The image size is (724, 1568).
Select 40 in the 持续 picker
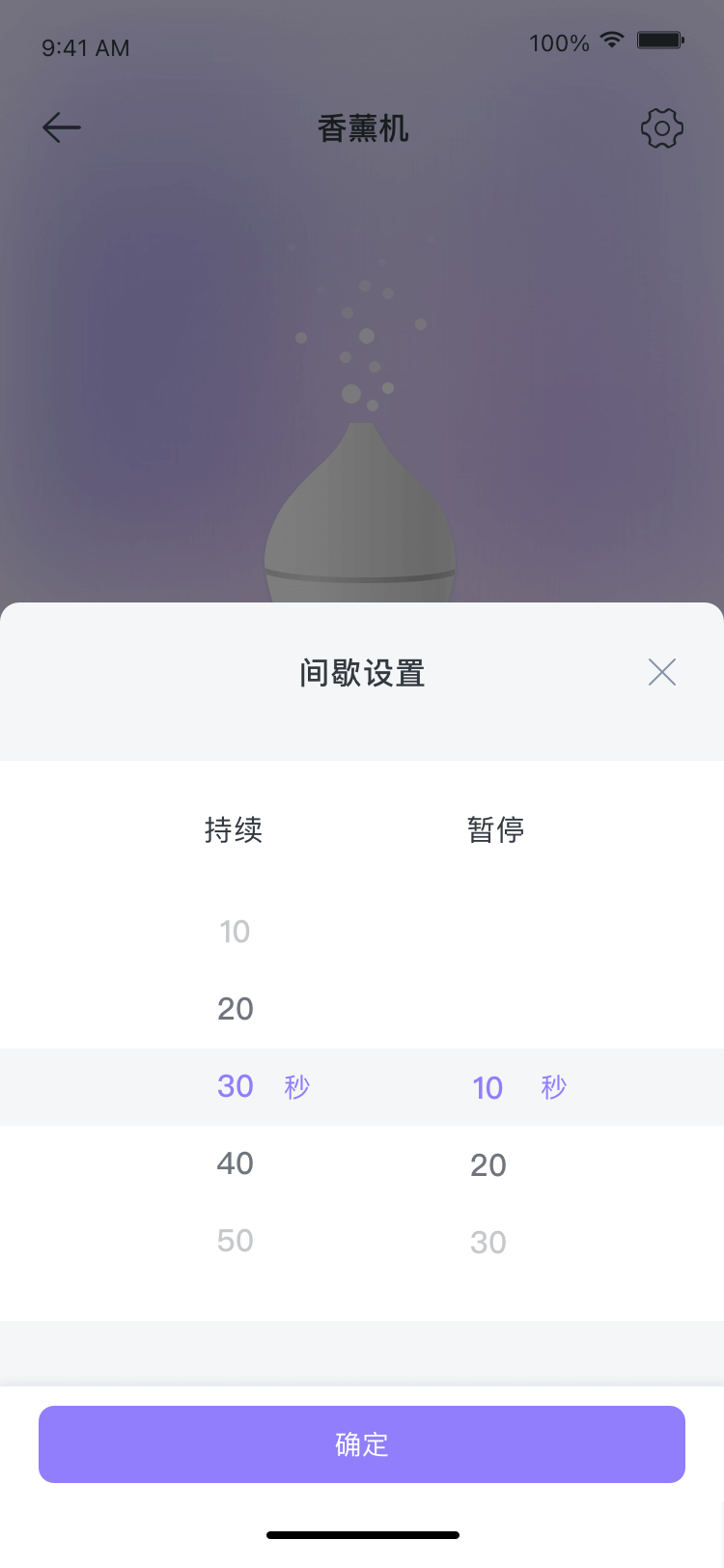(x=236, y=1163)
